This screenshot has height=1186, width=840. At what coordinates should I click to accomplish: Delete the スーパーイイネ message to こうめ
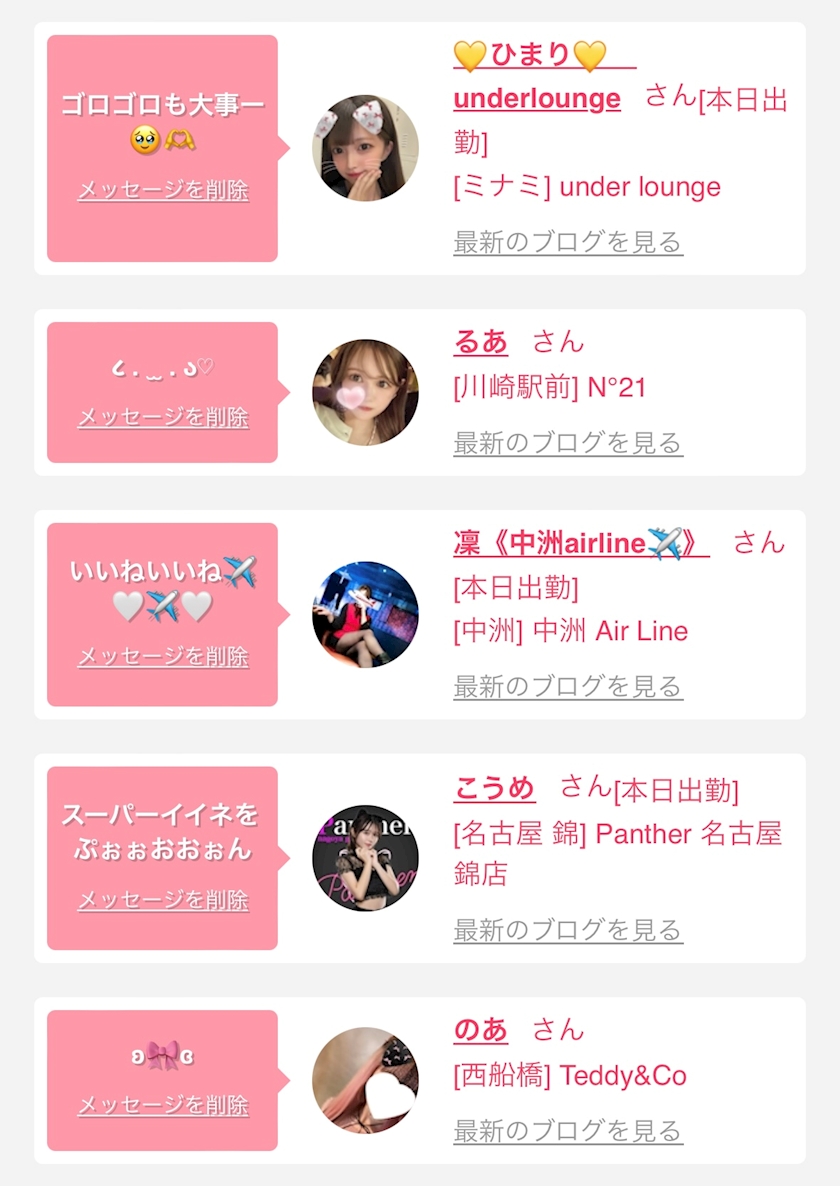pyautogui.click(x=163, y=900)
